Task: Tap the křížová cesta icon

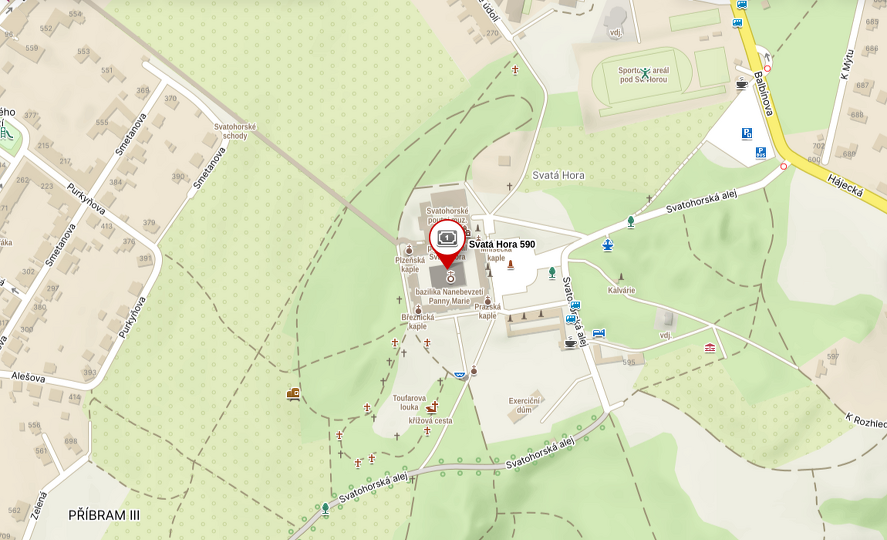Action: 431,408
